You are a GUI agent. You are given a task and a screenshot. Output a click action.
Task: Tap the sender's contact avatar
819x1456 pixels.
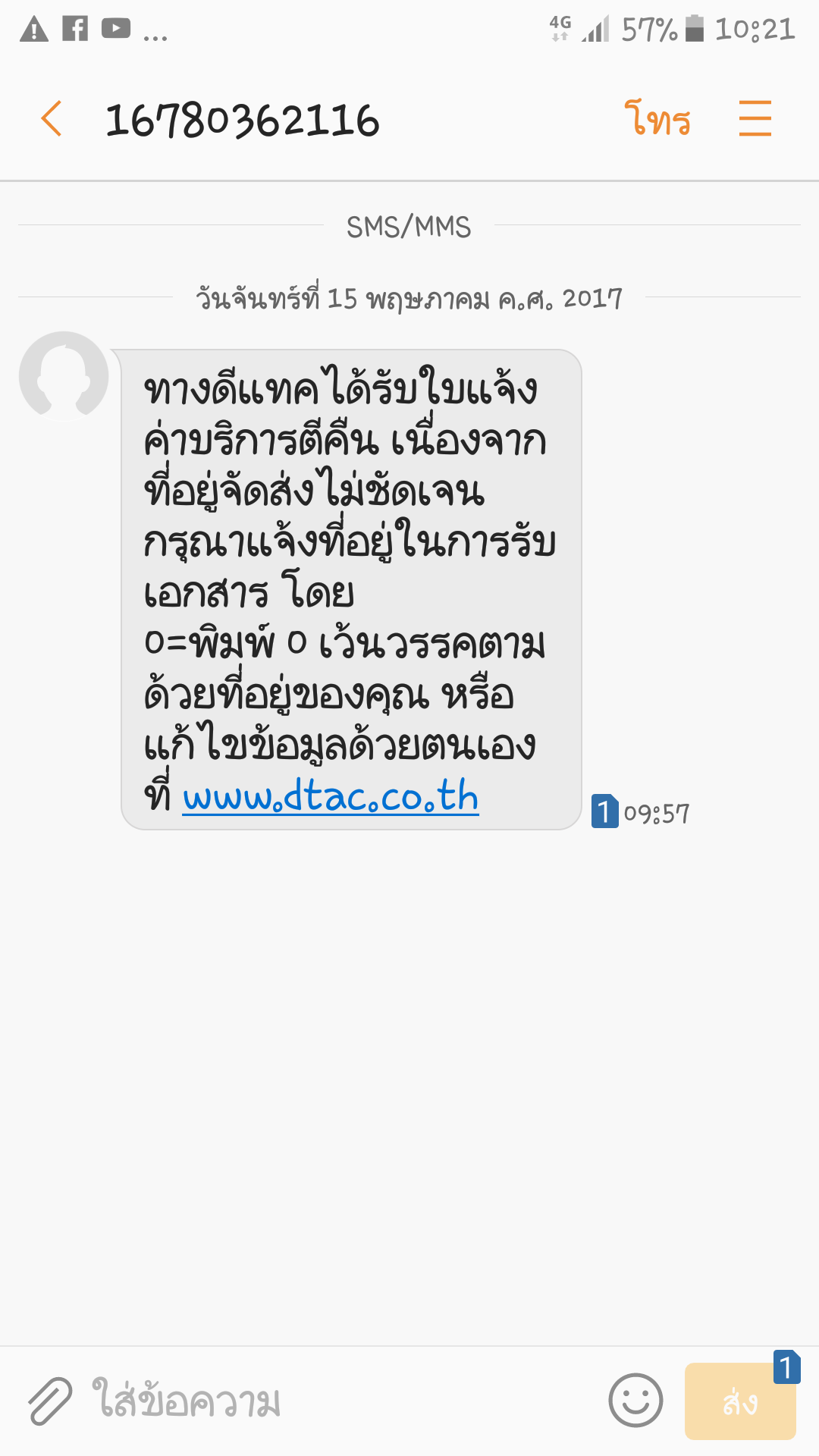64,375
